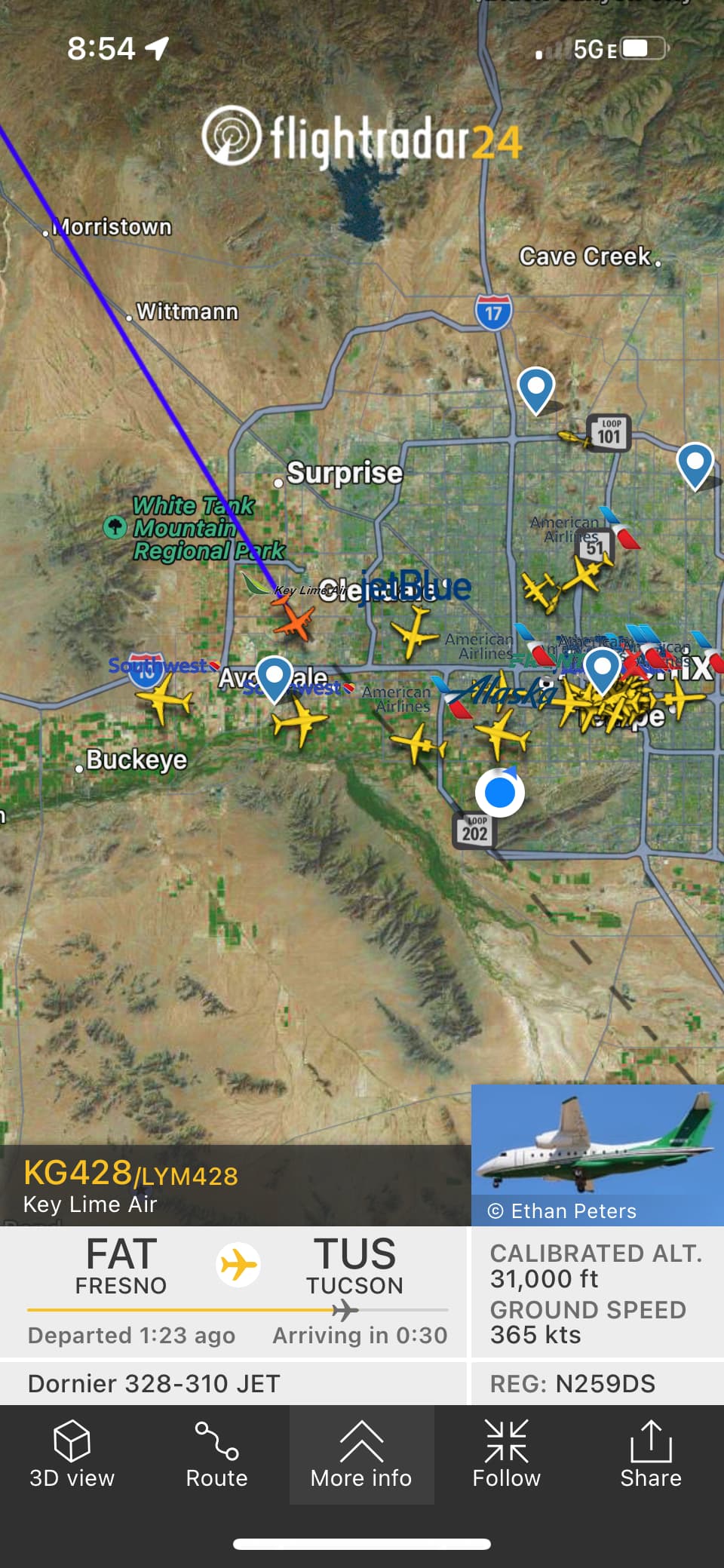724x1568 pixels.
Task: Select the Alaska aircraft on map
Action: (x=501, y=732)
